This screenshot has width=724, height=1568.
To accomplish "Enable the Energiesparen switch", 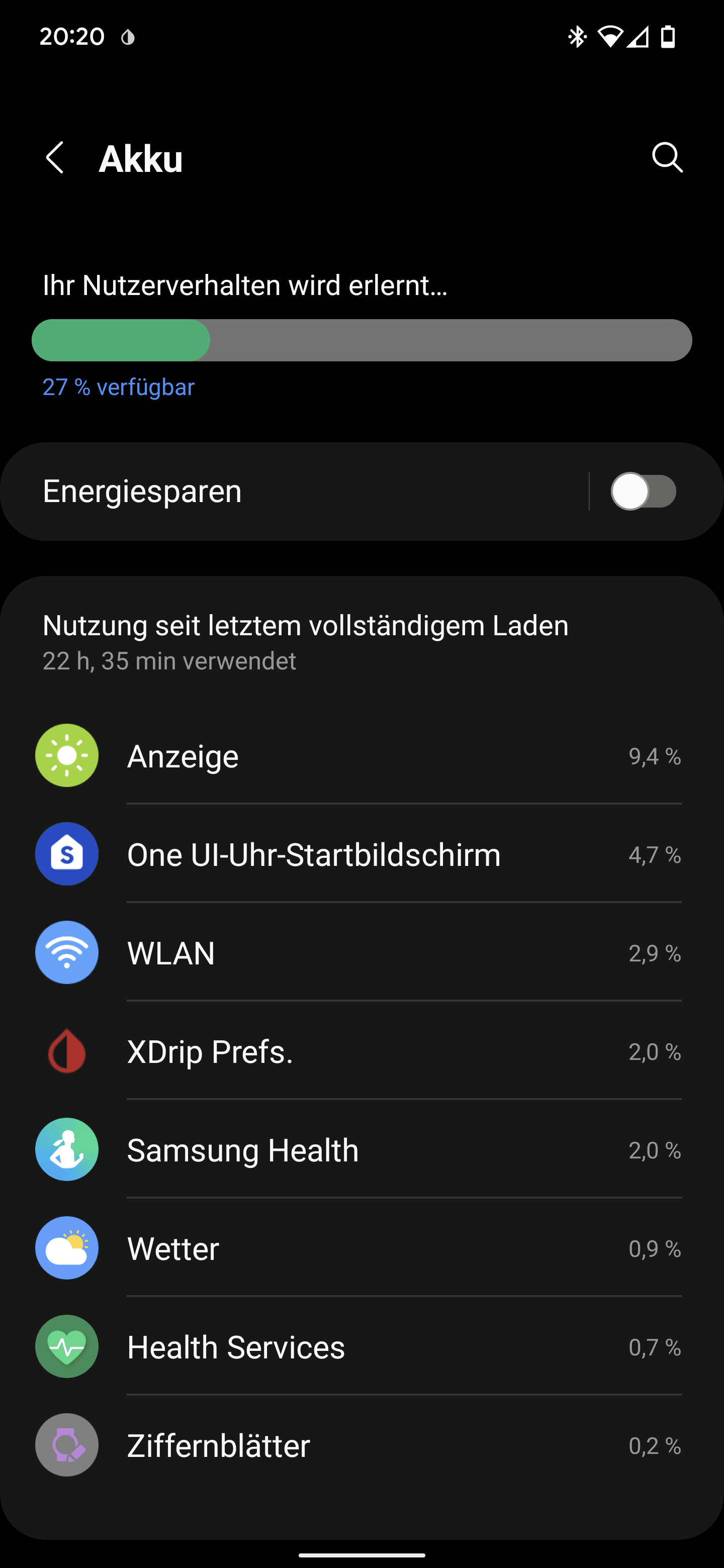I will coord(643,491).
